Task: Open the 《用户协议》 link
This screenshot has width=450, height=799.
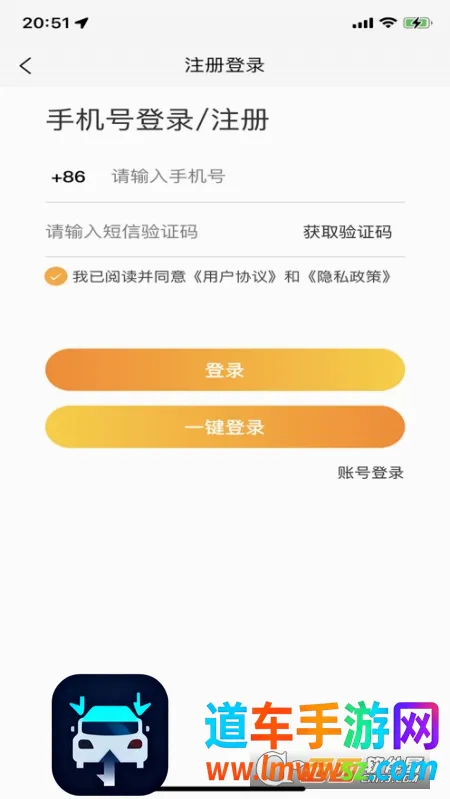Action: click(x=236, y=277)
